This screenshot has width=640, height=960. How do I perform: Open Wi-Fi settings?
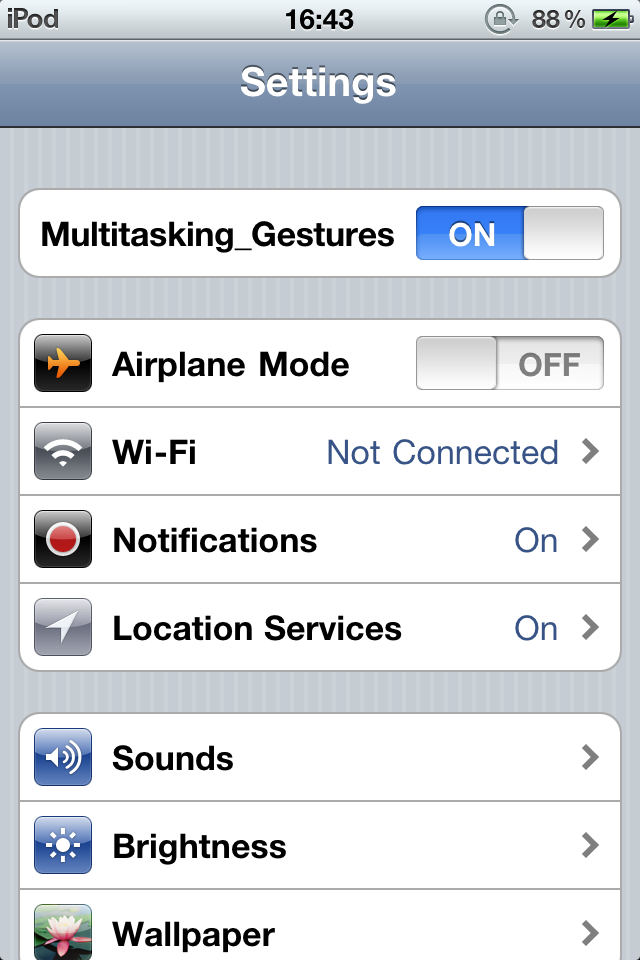[x=320, y=452]
